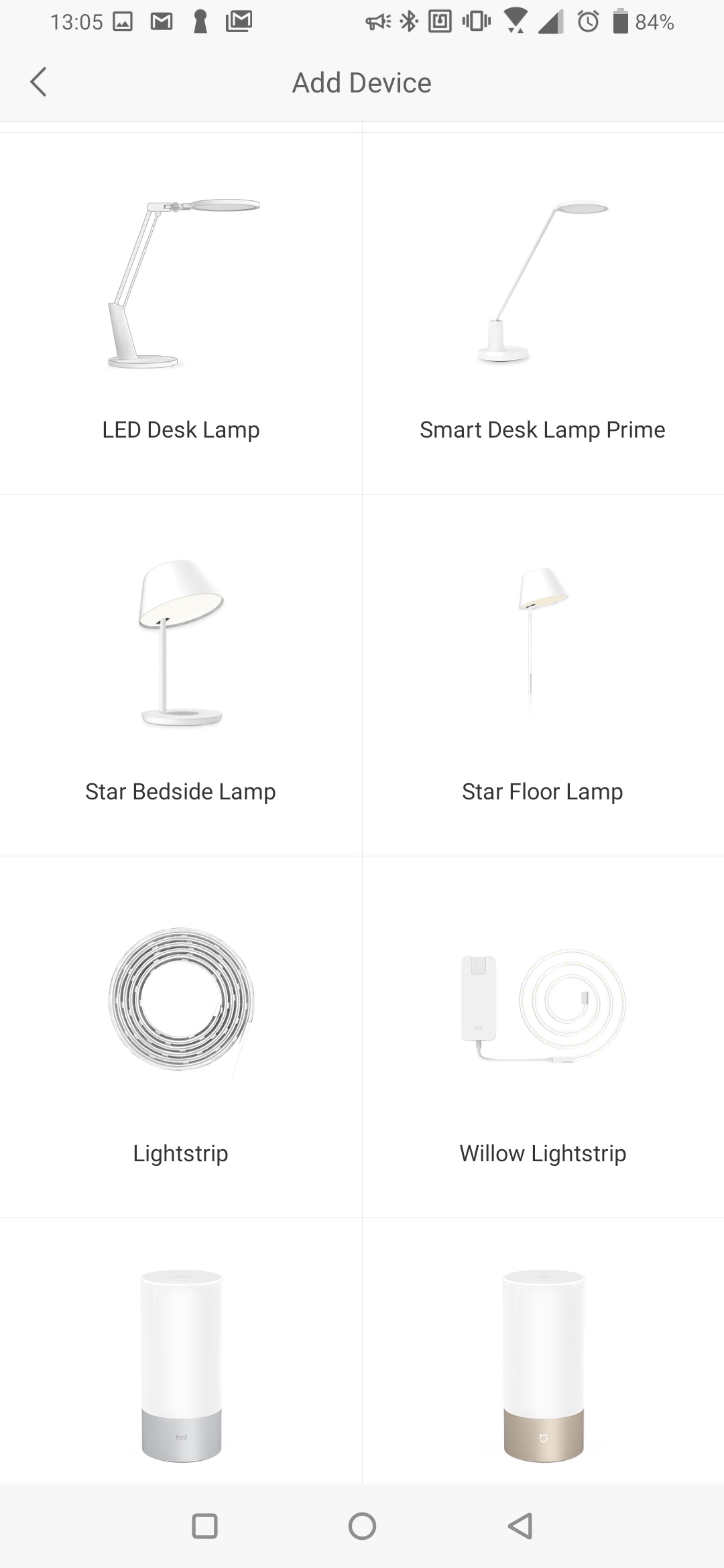Tap the gold-base bedside lamp tile

(x=543, y=1351)
